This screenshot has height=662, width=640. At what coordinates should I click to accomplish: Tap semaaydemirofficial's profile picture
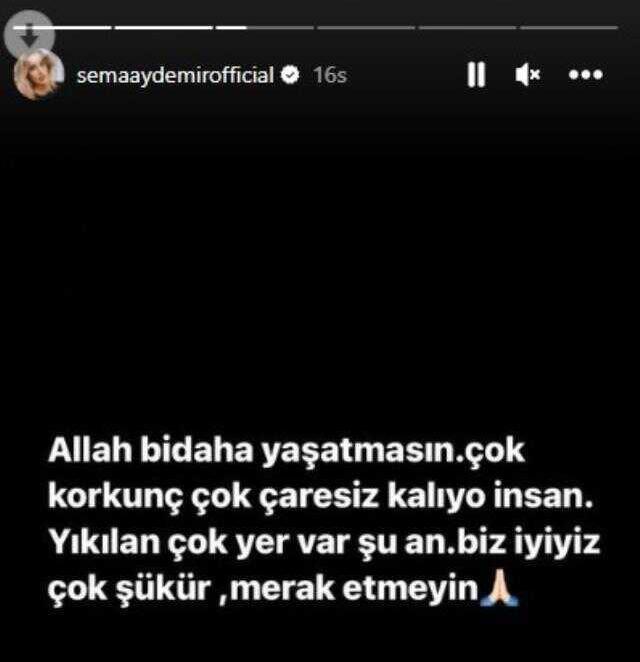pos(38,75)
